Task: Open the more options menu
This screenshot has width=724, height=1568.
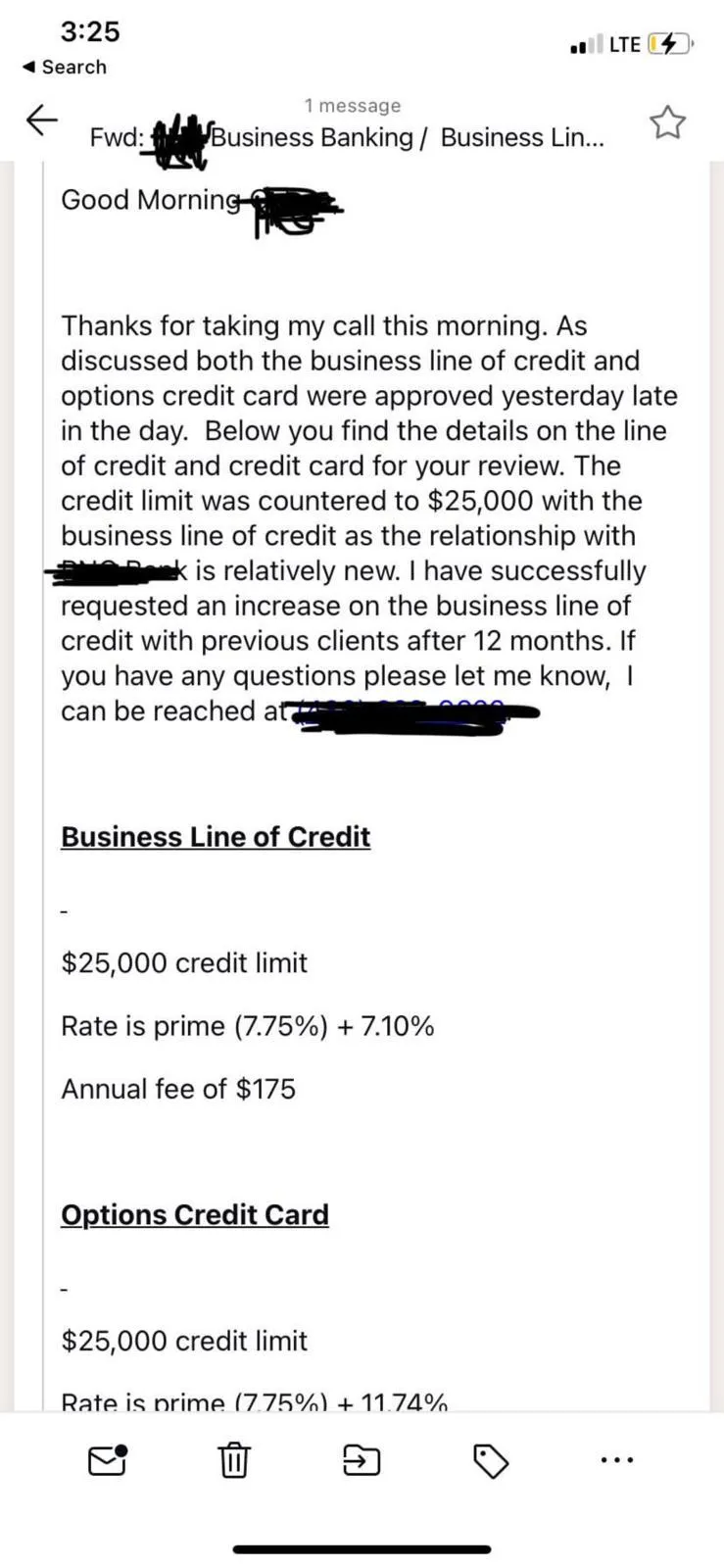Action: point(617,1460)
